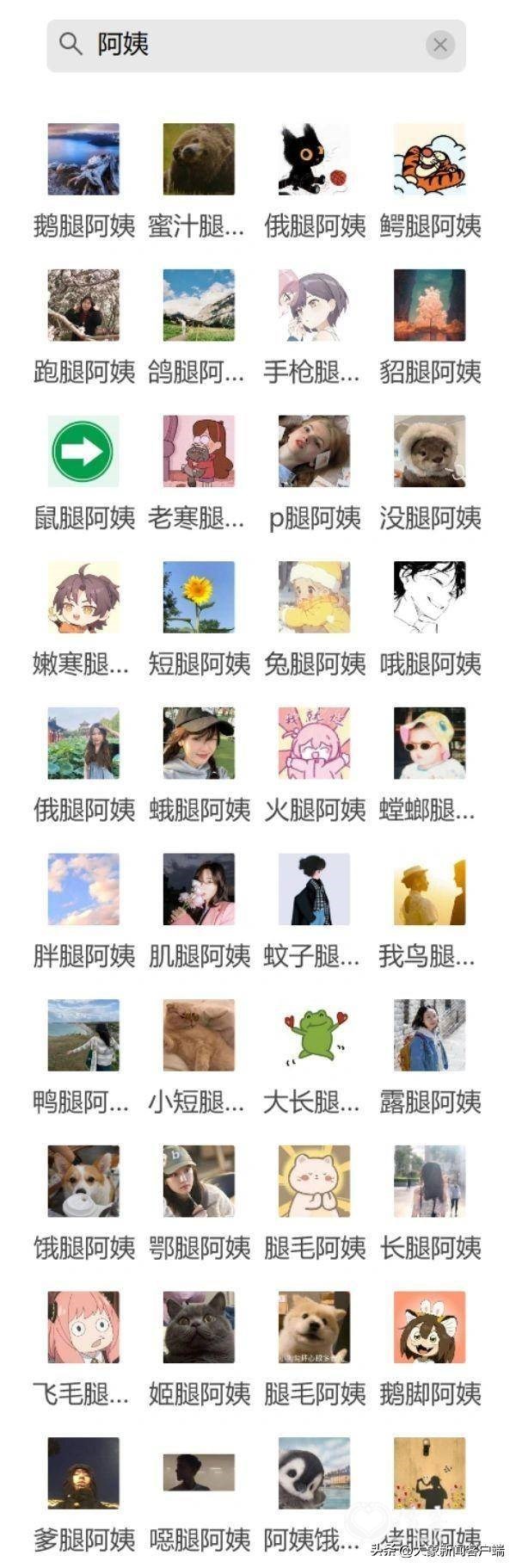Tap the search field containing 阿姨

pyautogui.click(x=249, y=45)
